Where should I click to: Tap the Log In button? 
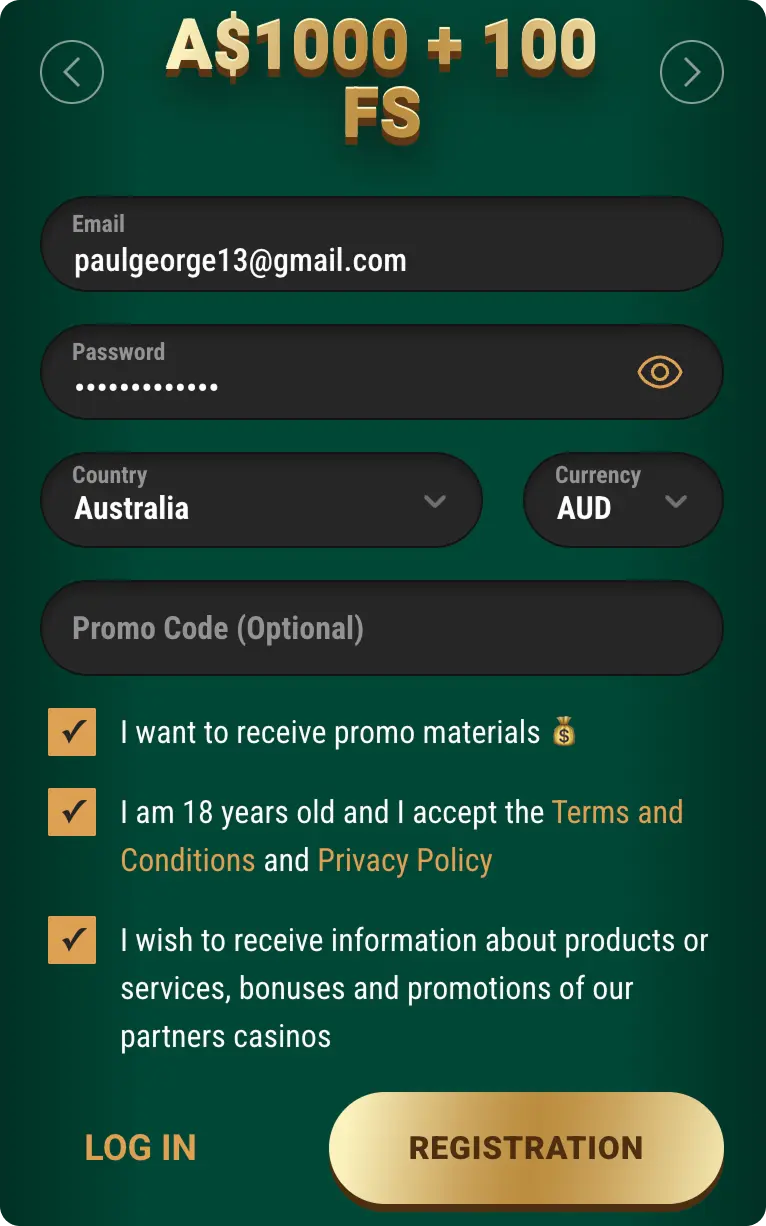click(x=140, y=1147)
